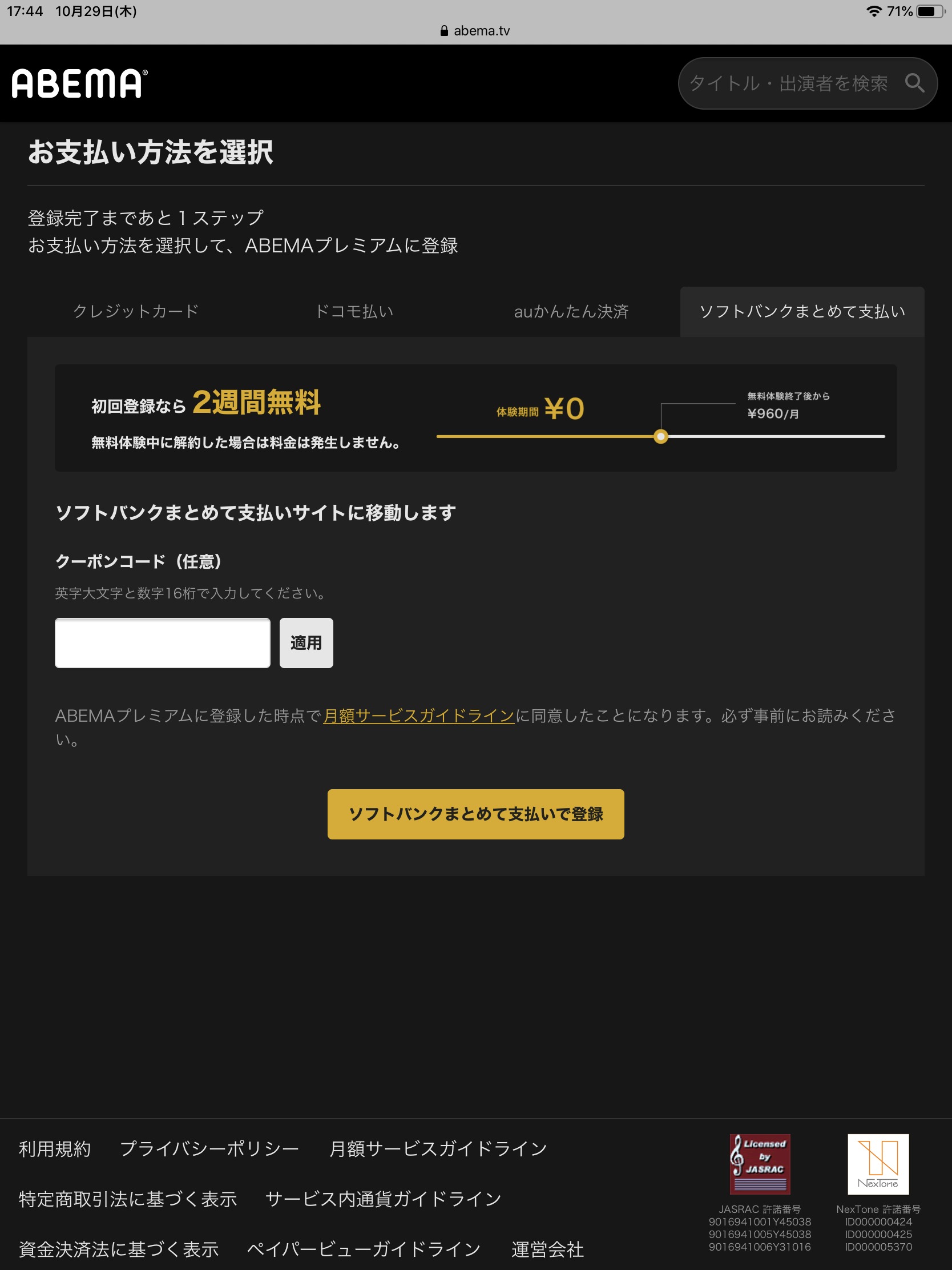Open サービス内通貨ガイドライン link
This screenshot has height=1270, width=952.
click(384, 1199)
